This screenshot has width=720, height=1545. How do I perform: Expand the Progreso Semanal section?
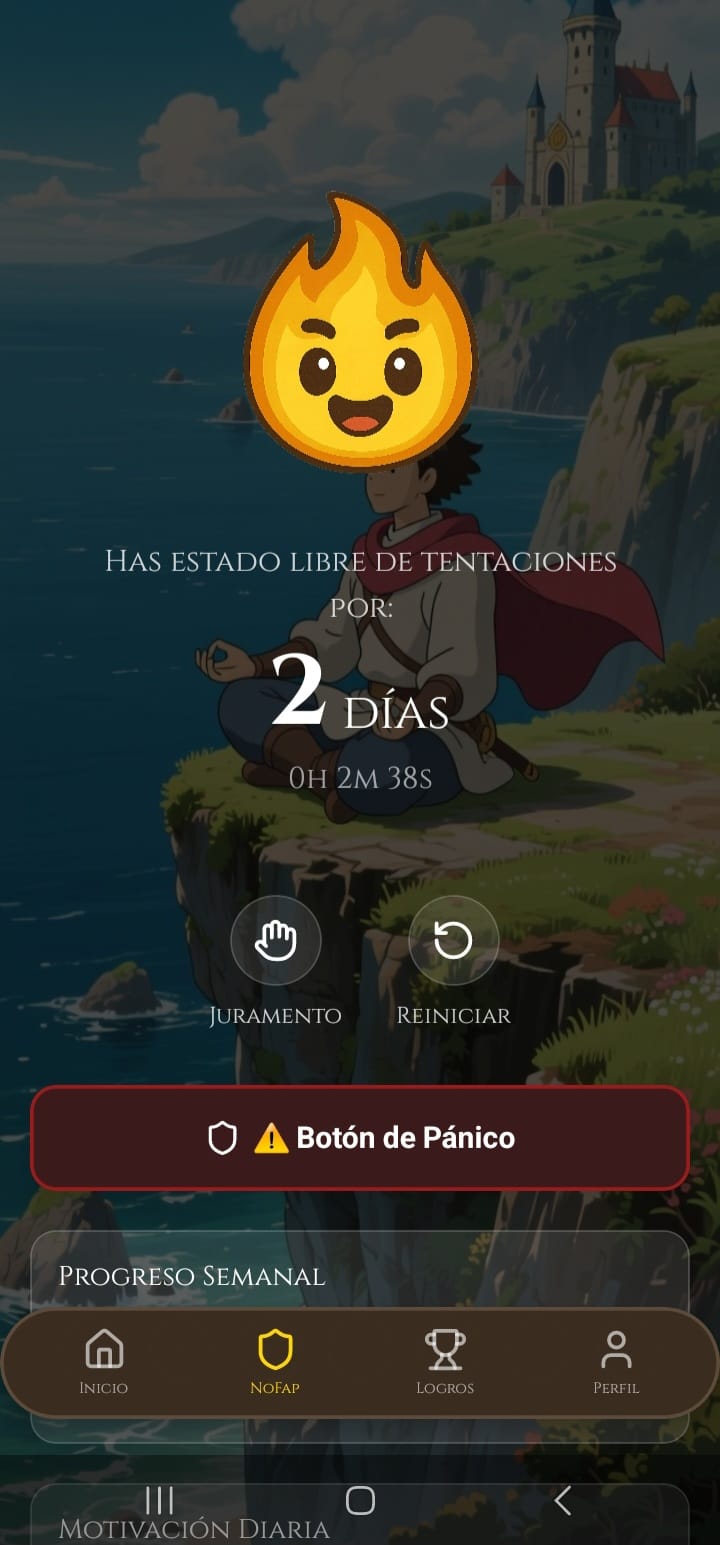190,1276
